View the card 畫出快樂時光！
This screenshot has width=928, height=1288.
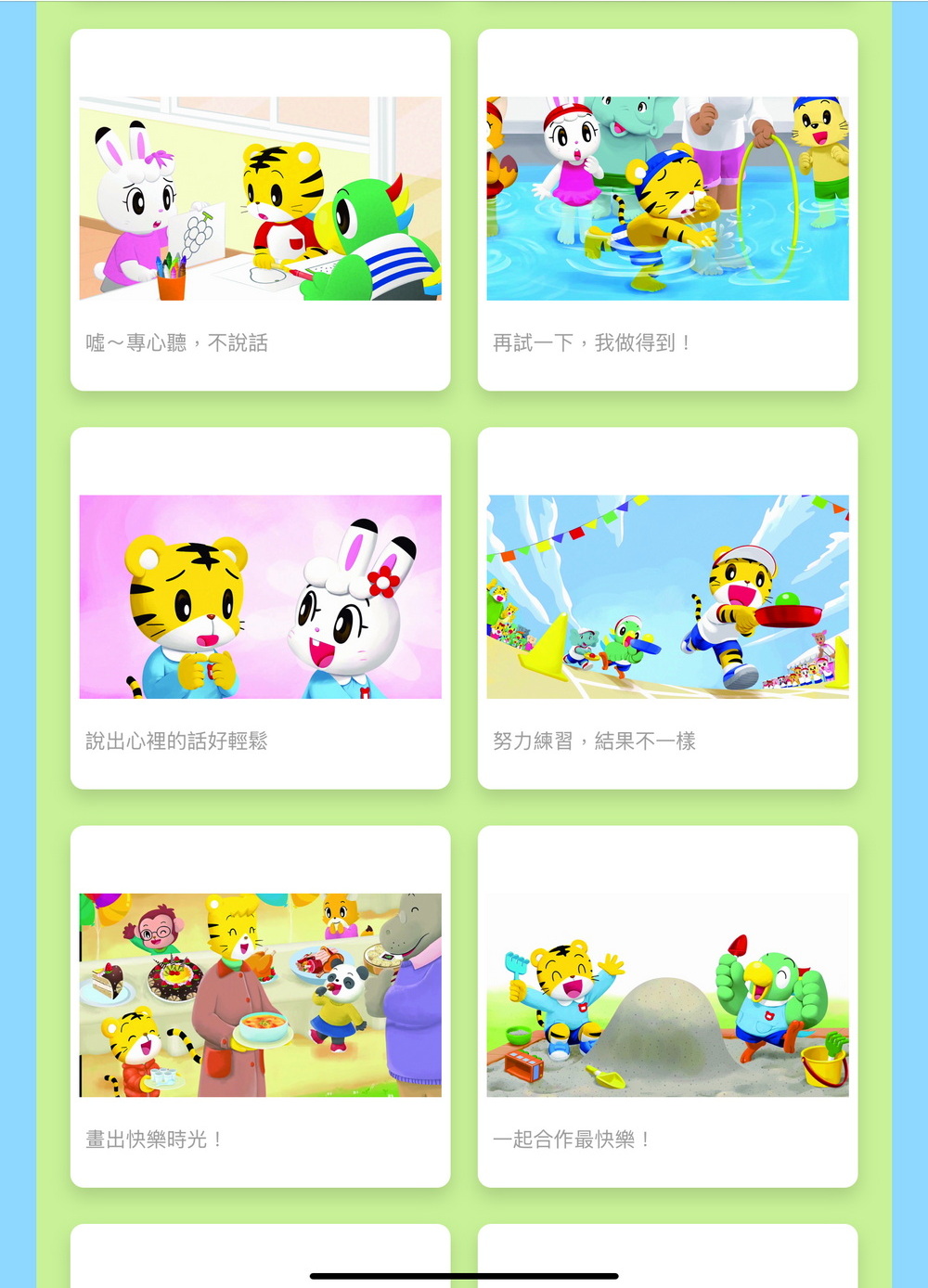260,1006
